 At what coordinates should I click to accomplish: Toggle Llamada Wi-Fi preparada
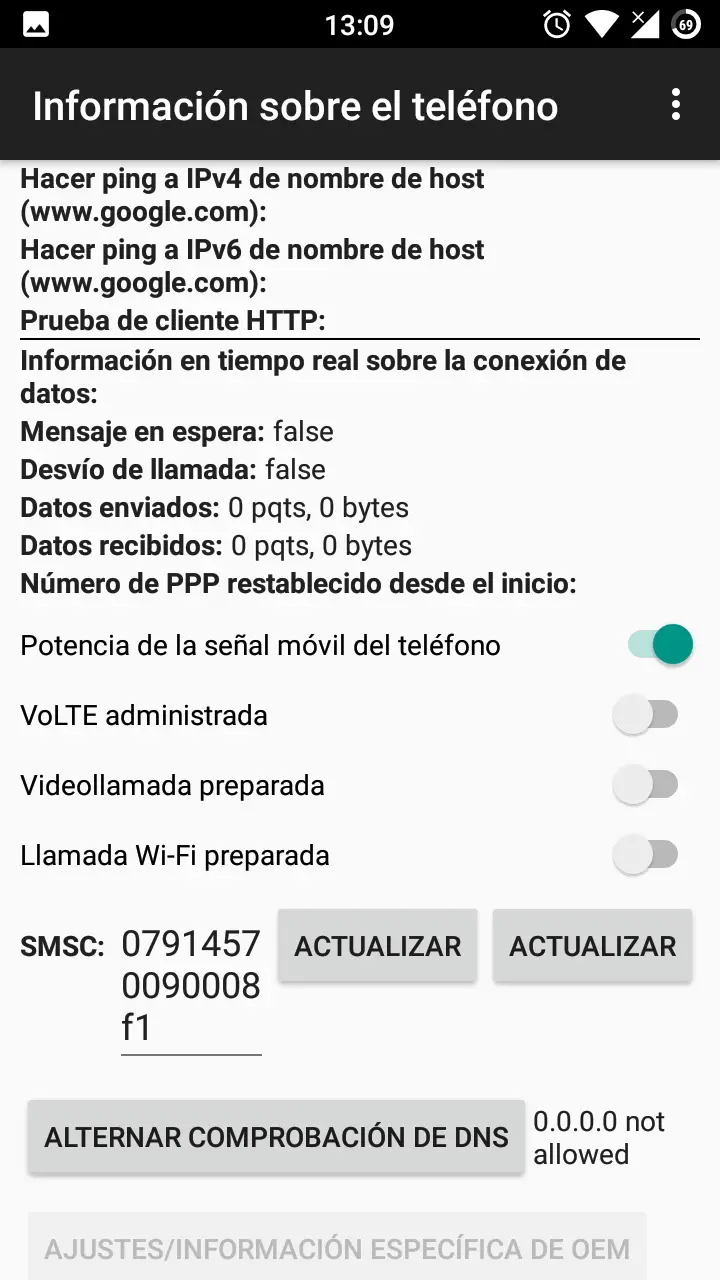coord(646,855)
